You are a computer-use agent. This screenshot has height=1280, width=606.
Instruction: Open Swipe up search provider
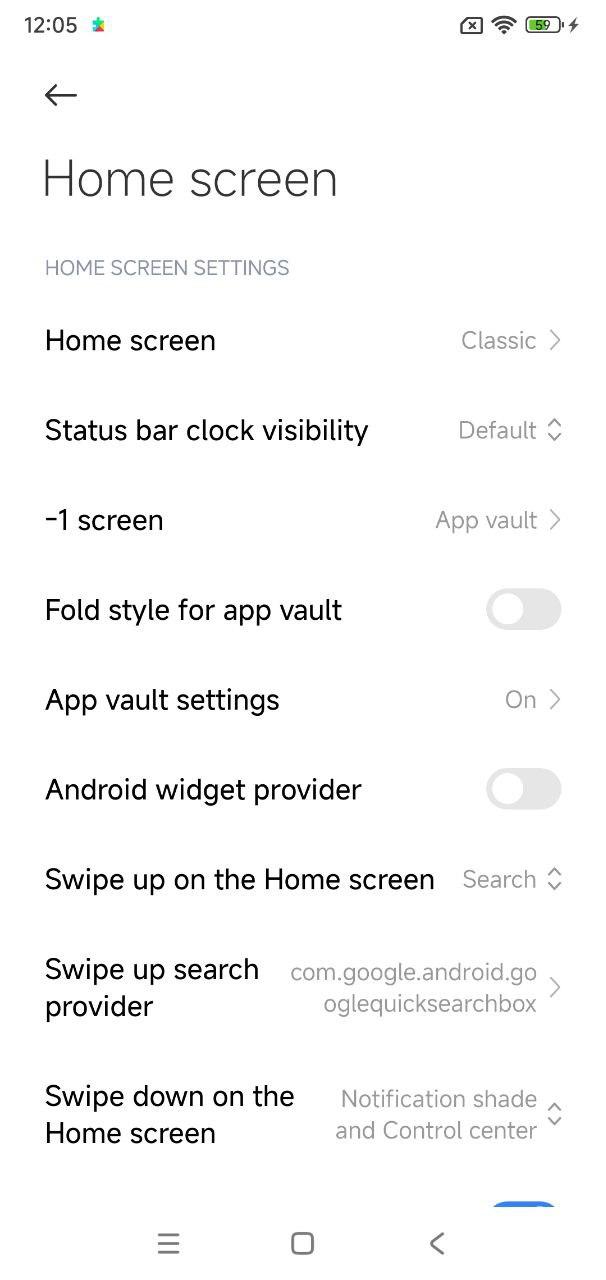[302, 988]
